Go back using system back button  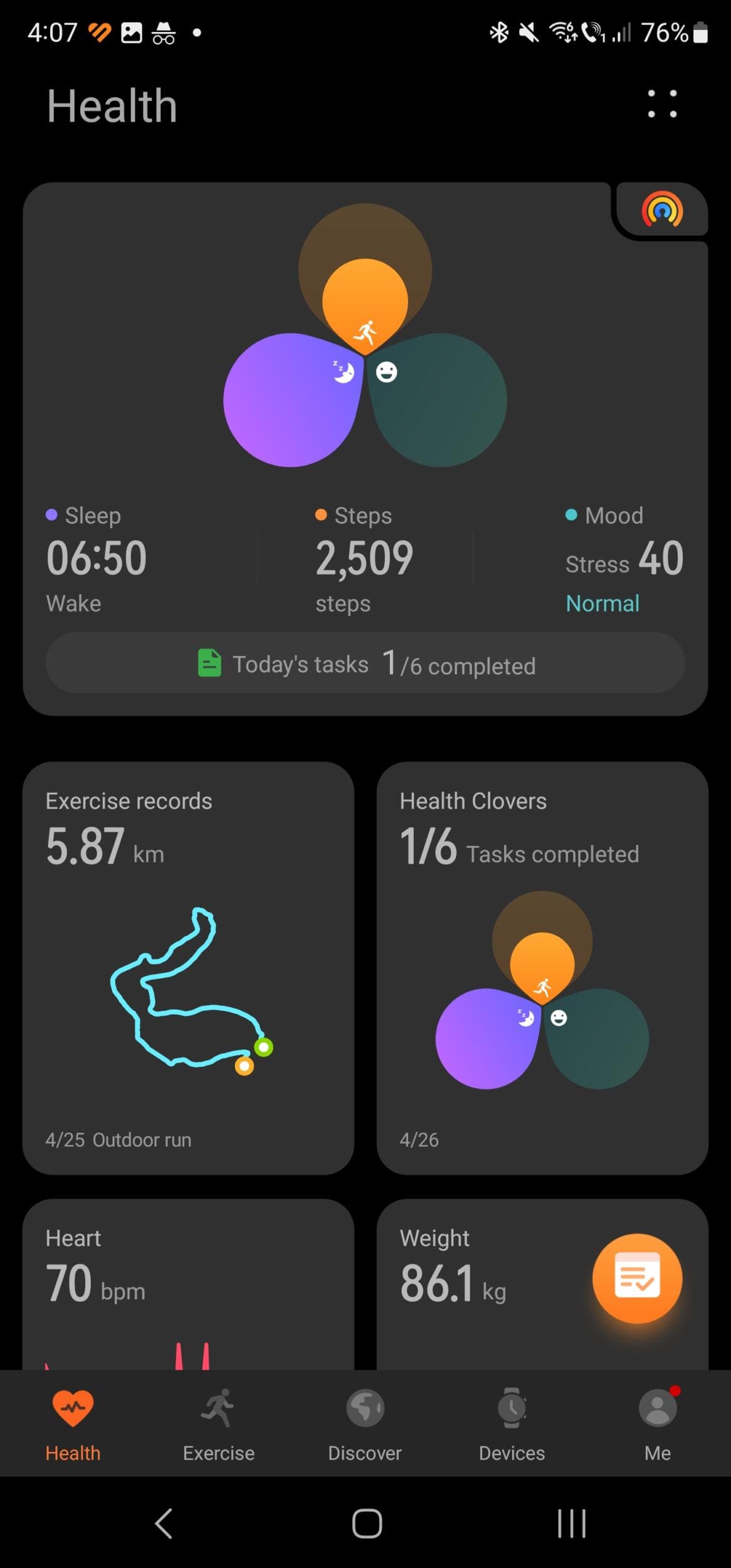point(164,1523)
